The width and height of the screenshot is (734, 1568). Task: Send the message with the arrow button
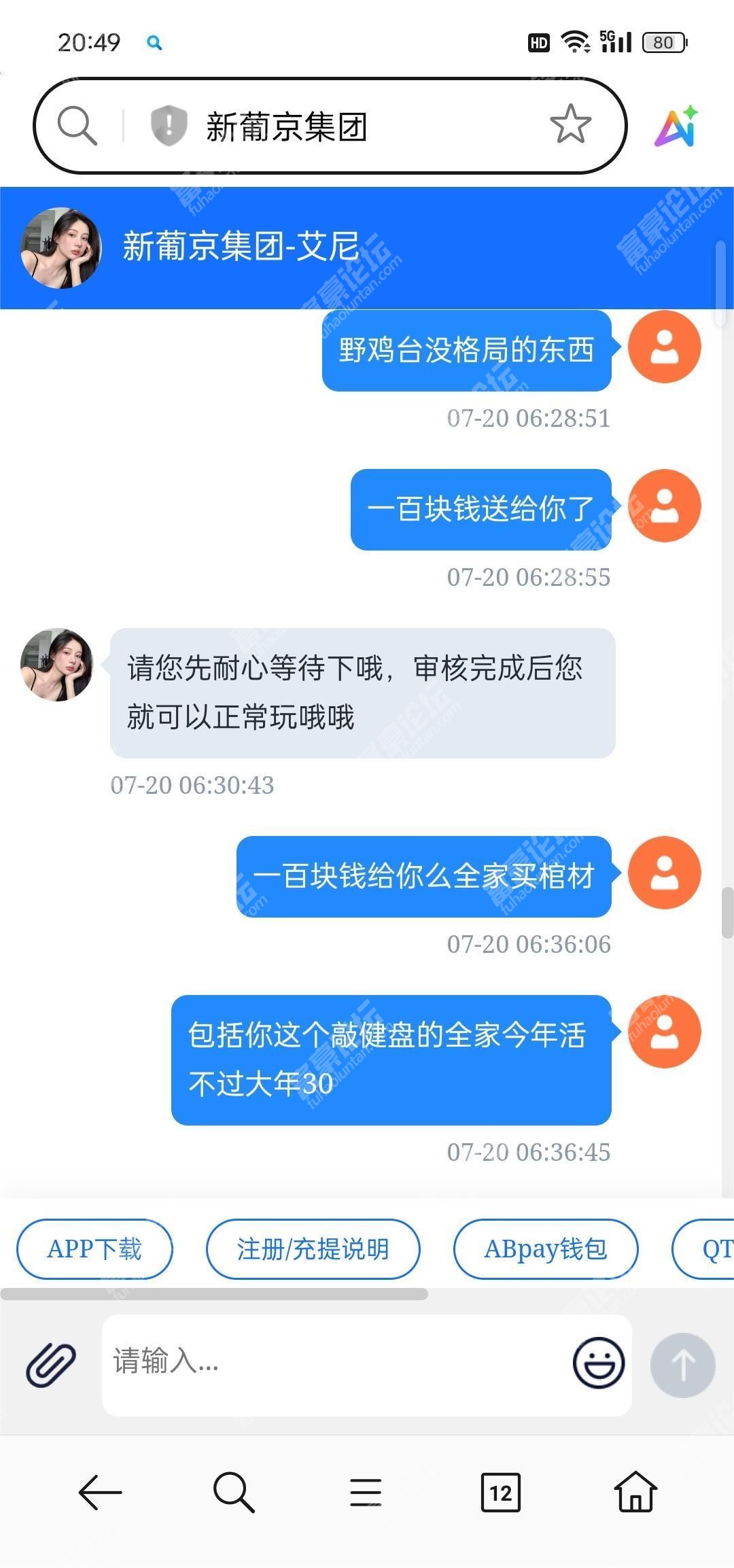[x=682, y=1365]
